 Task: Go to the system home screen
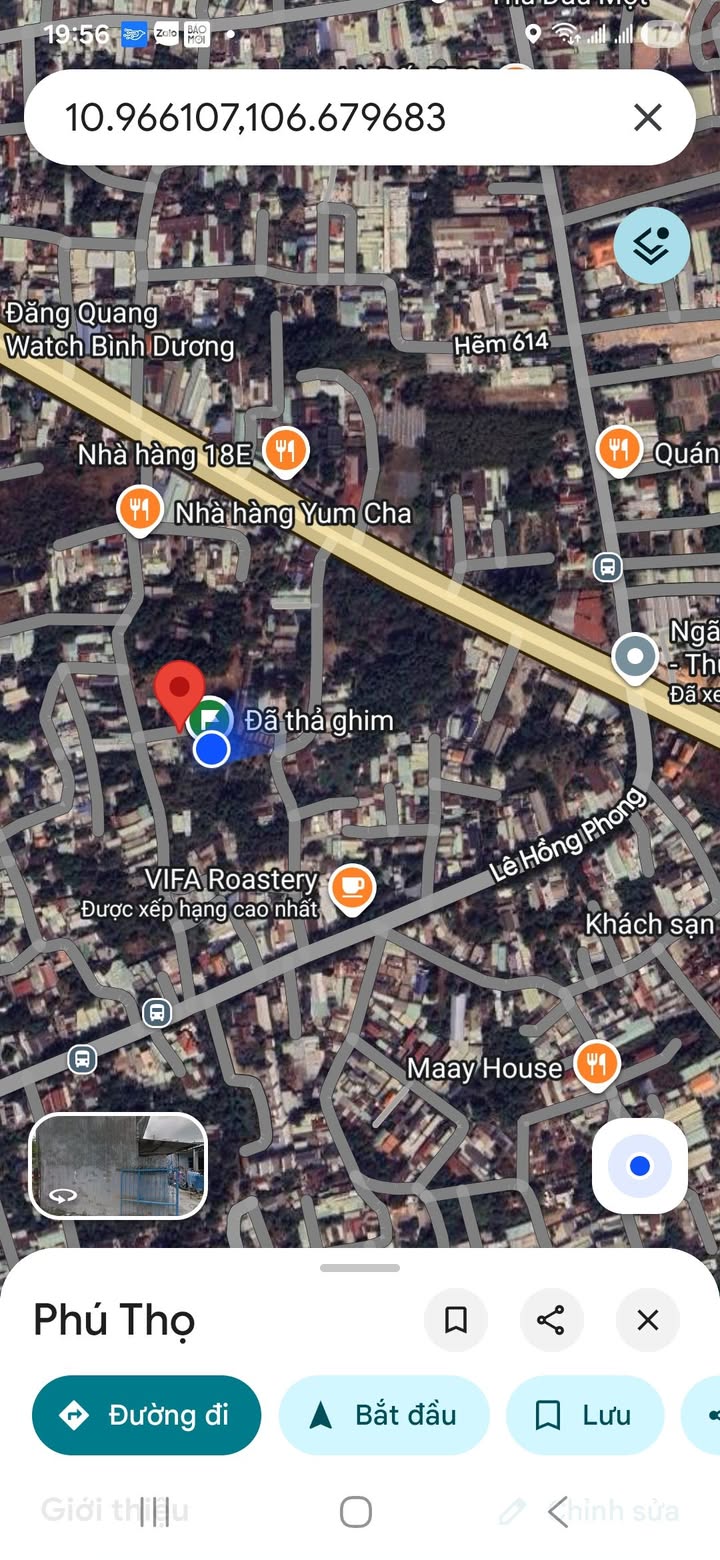(x=356, y=1511)
